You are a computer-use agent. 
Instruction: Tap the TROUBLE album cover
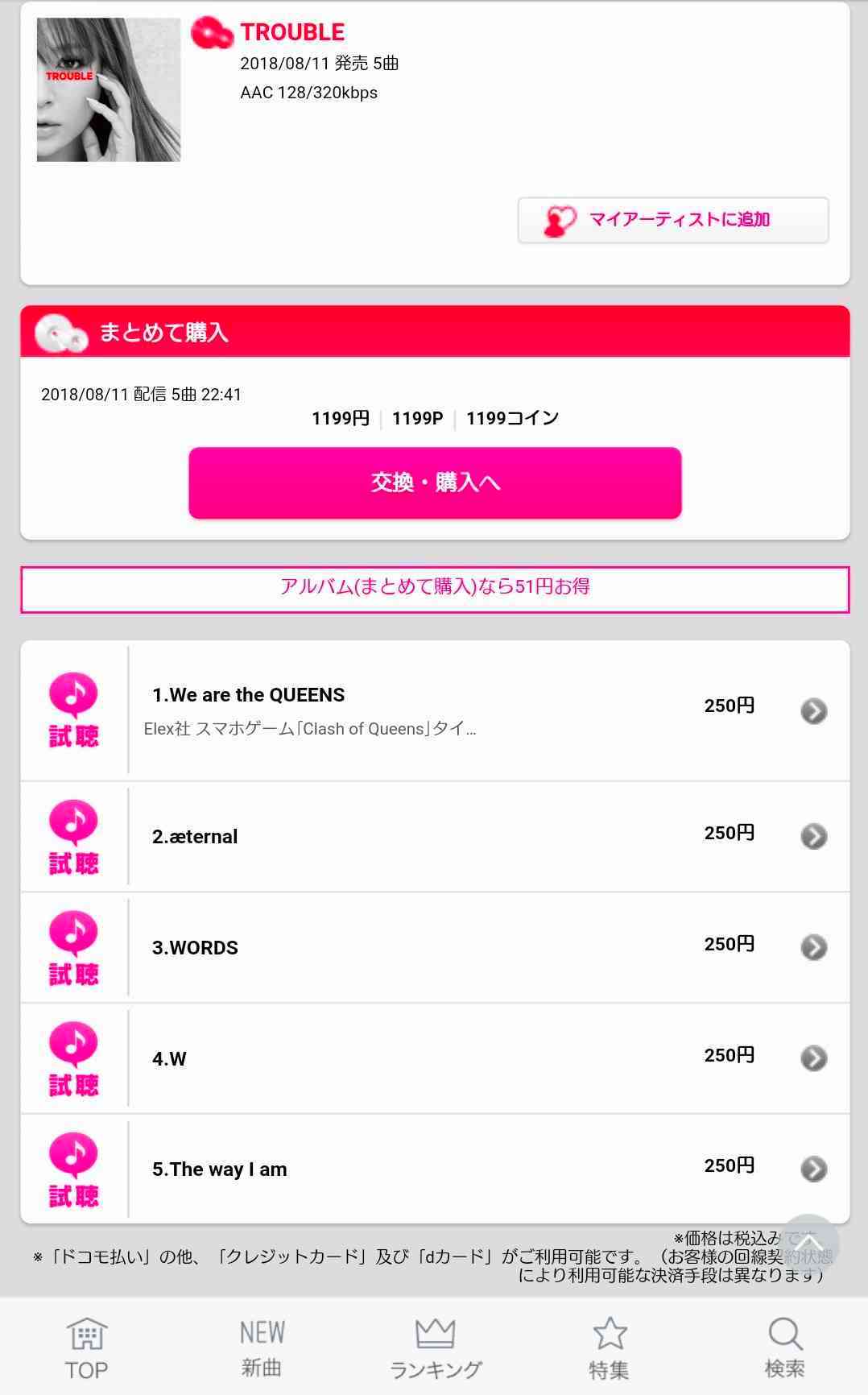109,89
